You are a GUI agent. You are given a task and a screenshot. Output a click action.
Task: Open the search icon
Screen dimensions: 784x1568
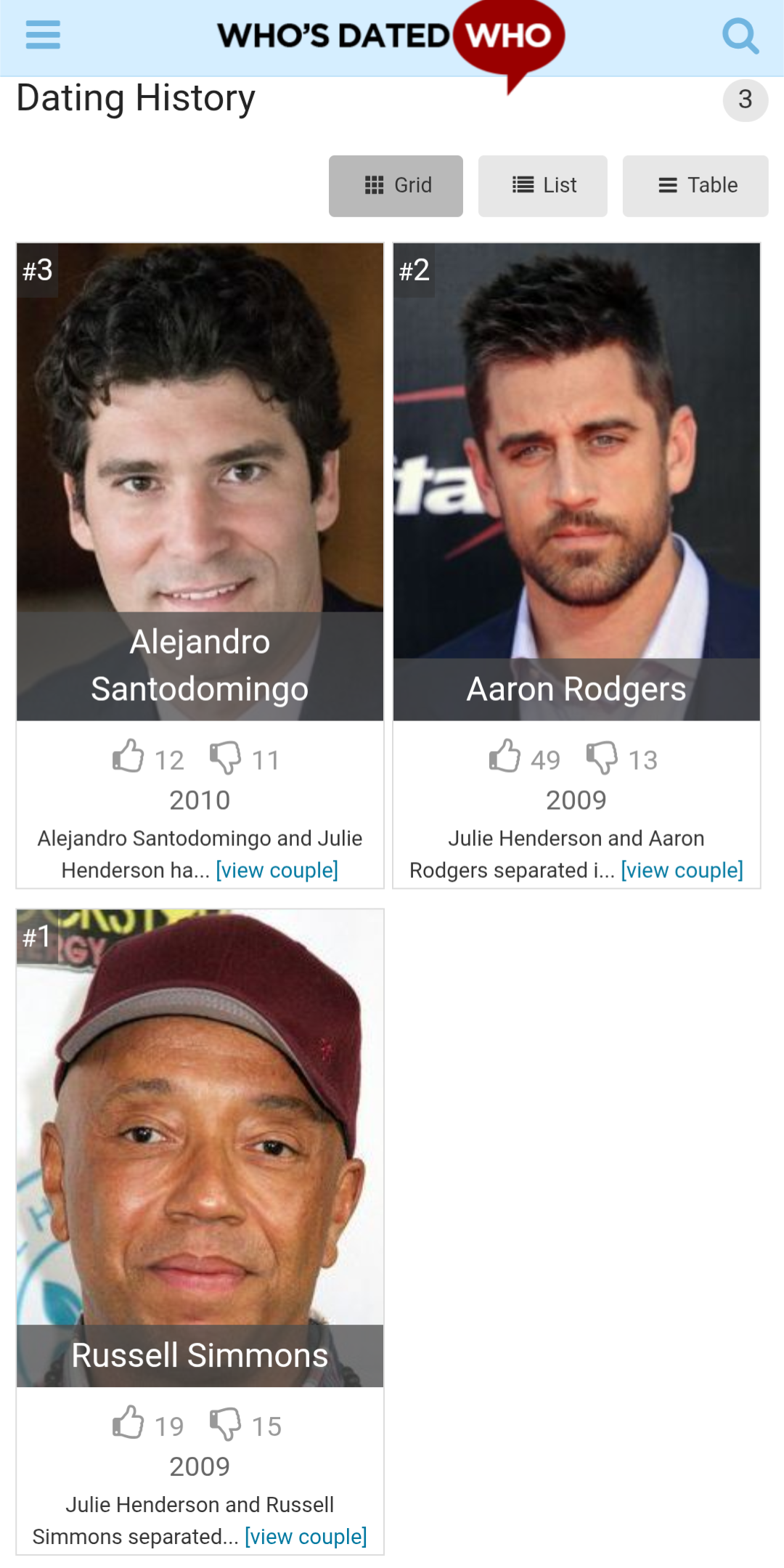click(740, 36)
